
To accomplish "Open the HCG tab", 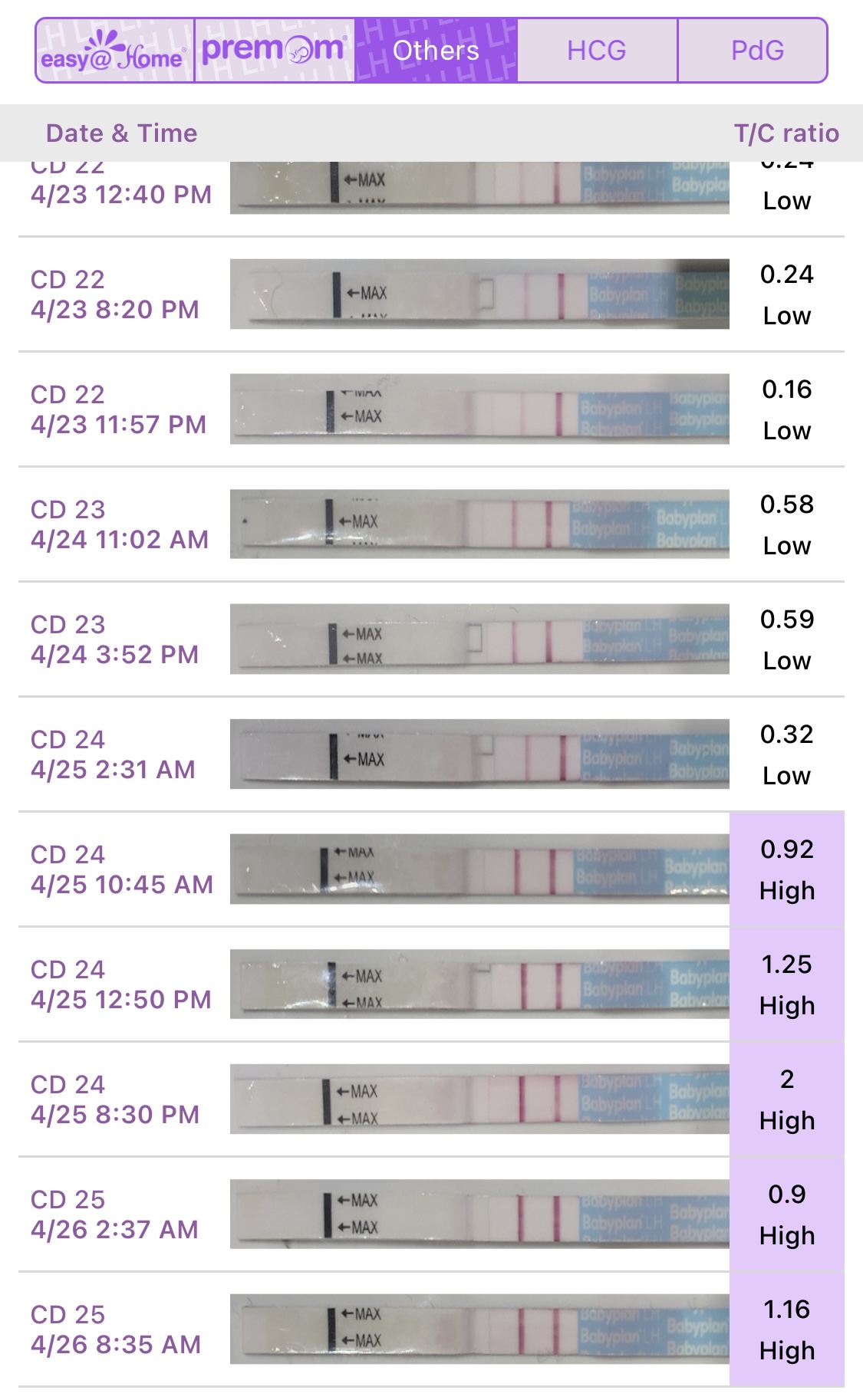I will tap(597, 51).
